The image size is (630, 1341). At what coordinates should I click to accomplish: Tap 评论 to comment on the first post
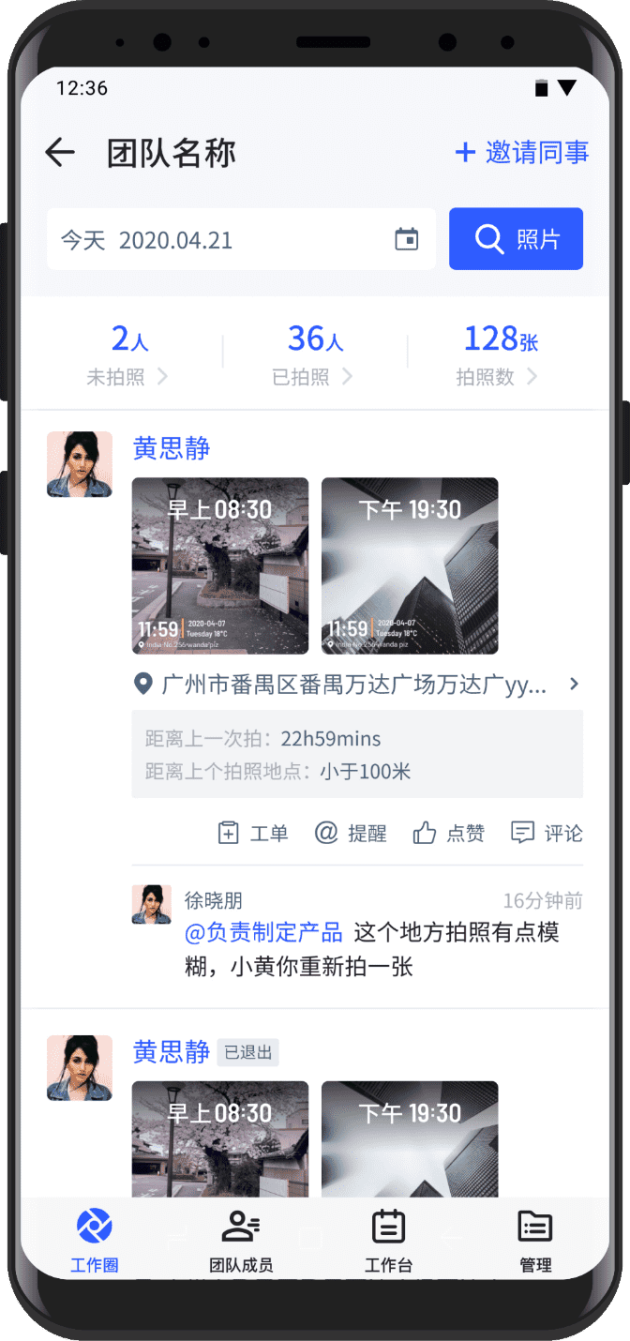pos(546,833)
